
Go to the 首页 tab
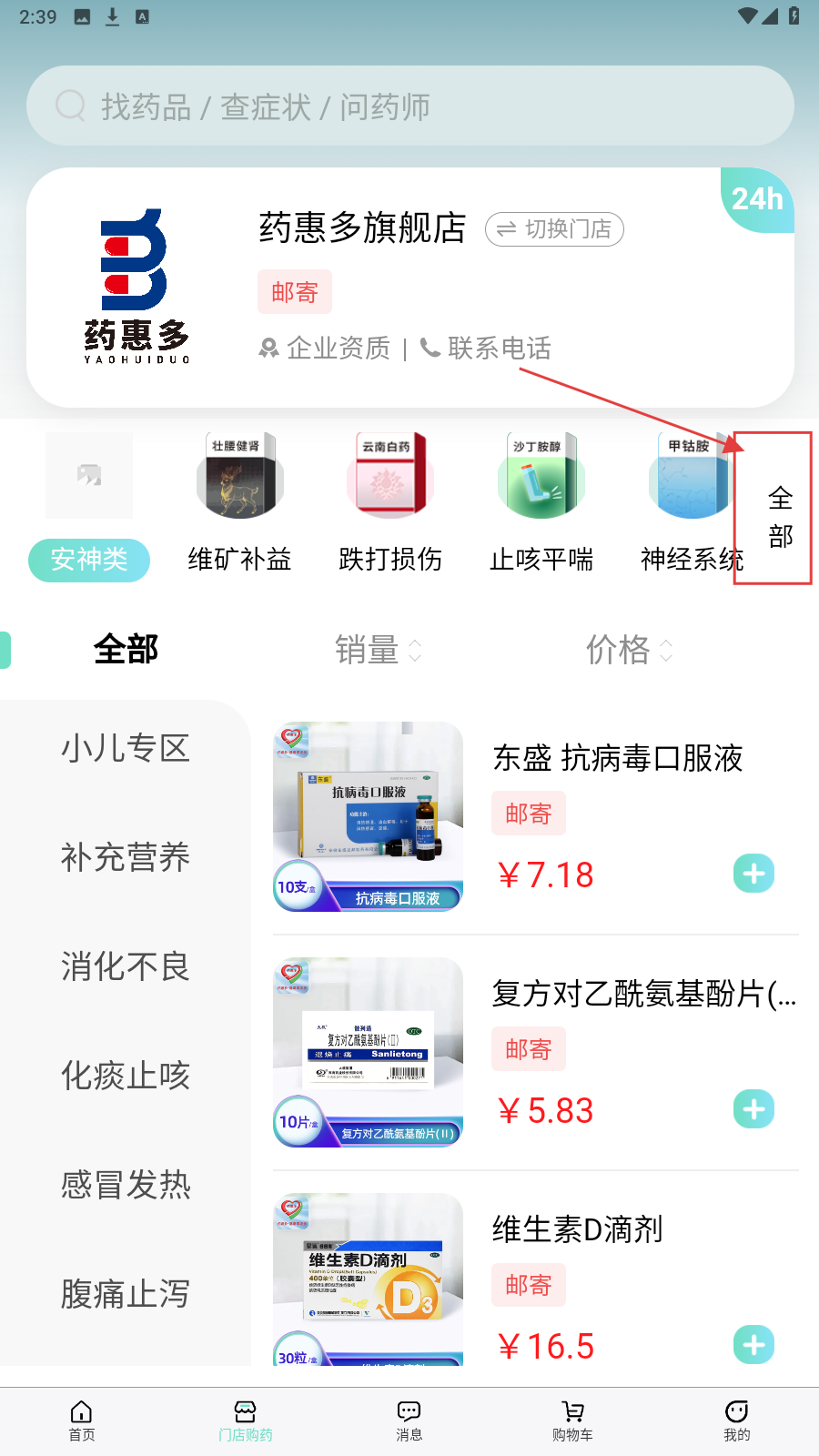(82, 1421)
